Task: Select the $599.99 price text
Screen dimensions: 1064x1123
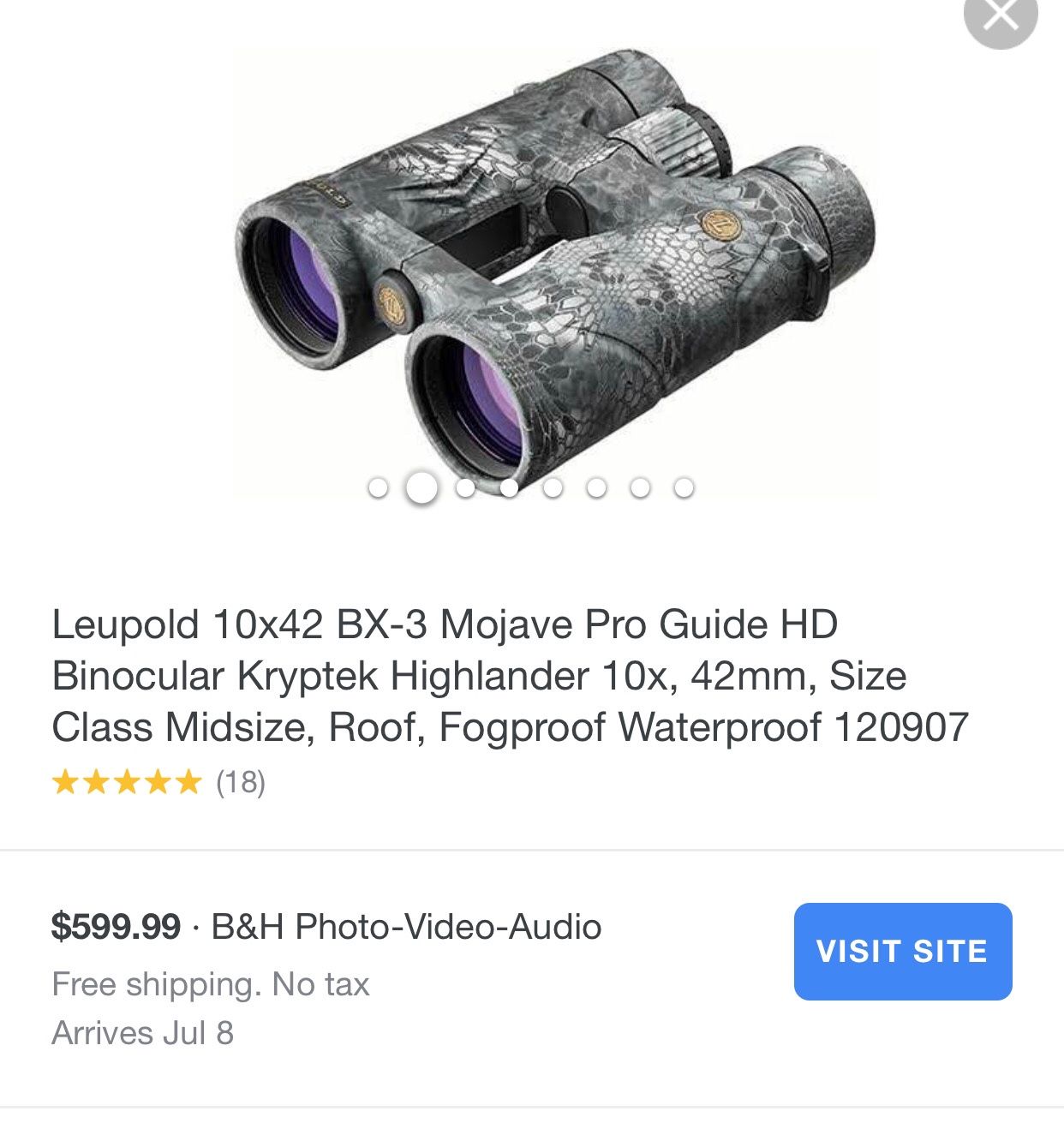Action: pyautogui.click(x=114, y=926)
